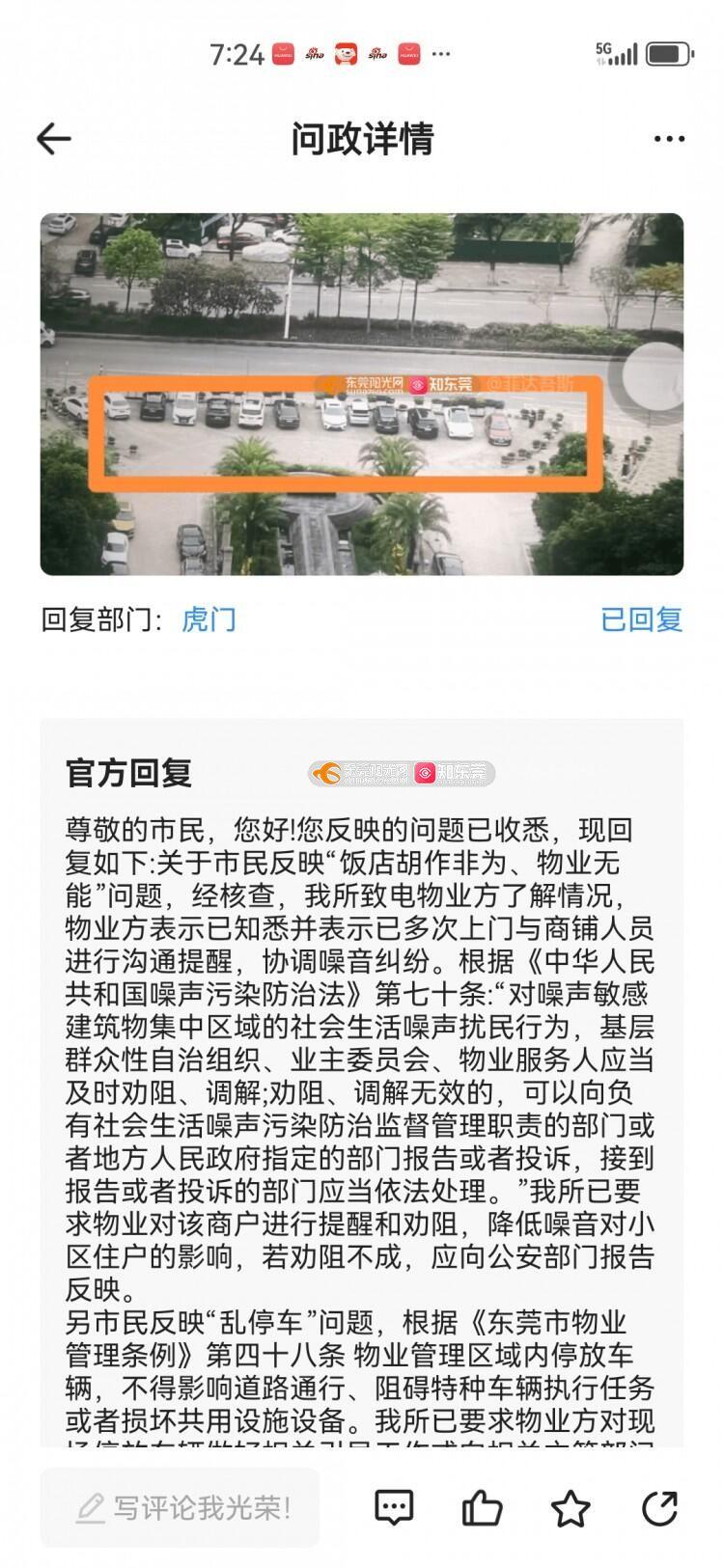
Task: Favorite this post with the star icon
Action: coord(571,1507)
